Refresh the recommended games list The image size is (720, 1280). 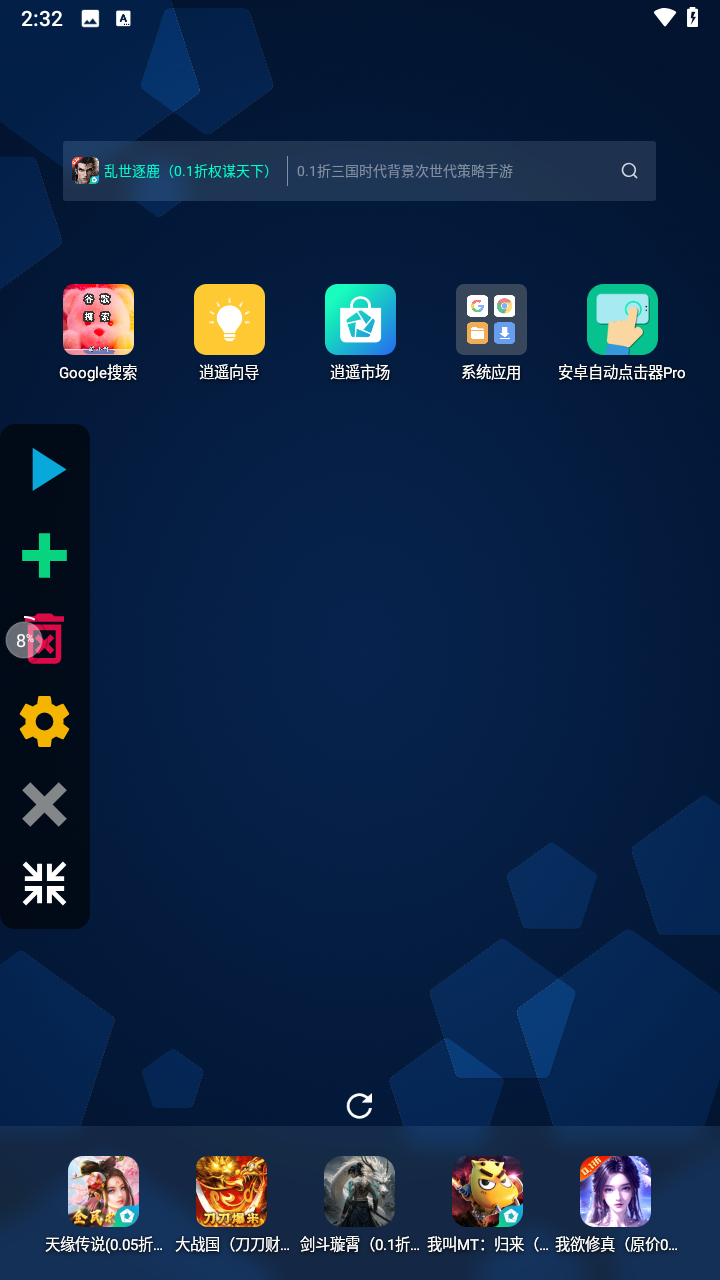[x=359, y=1105]
